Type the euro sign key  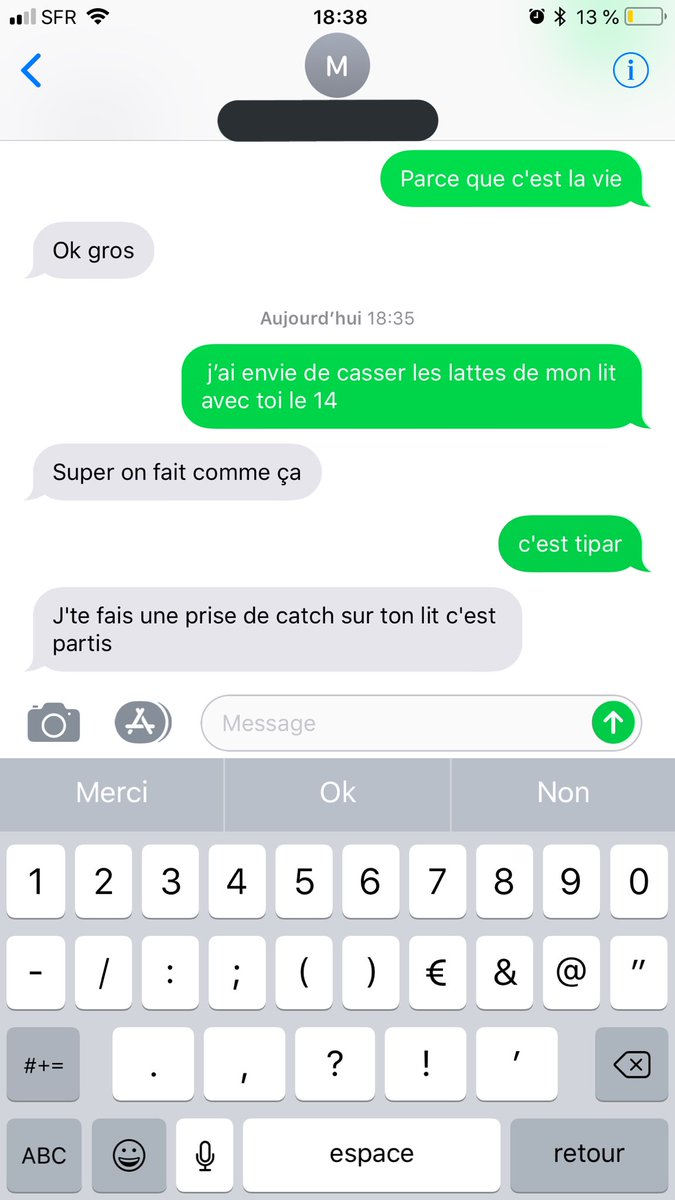coord(437,973)
